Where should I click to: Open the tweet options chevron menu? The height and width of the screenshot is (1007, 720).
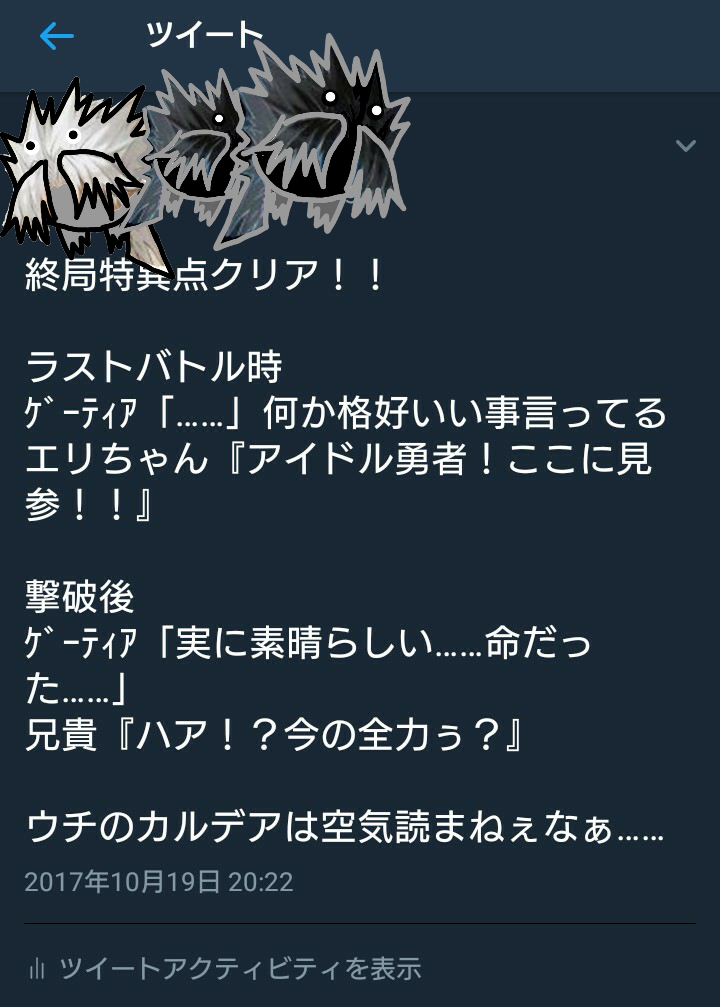point(685,146)
